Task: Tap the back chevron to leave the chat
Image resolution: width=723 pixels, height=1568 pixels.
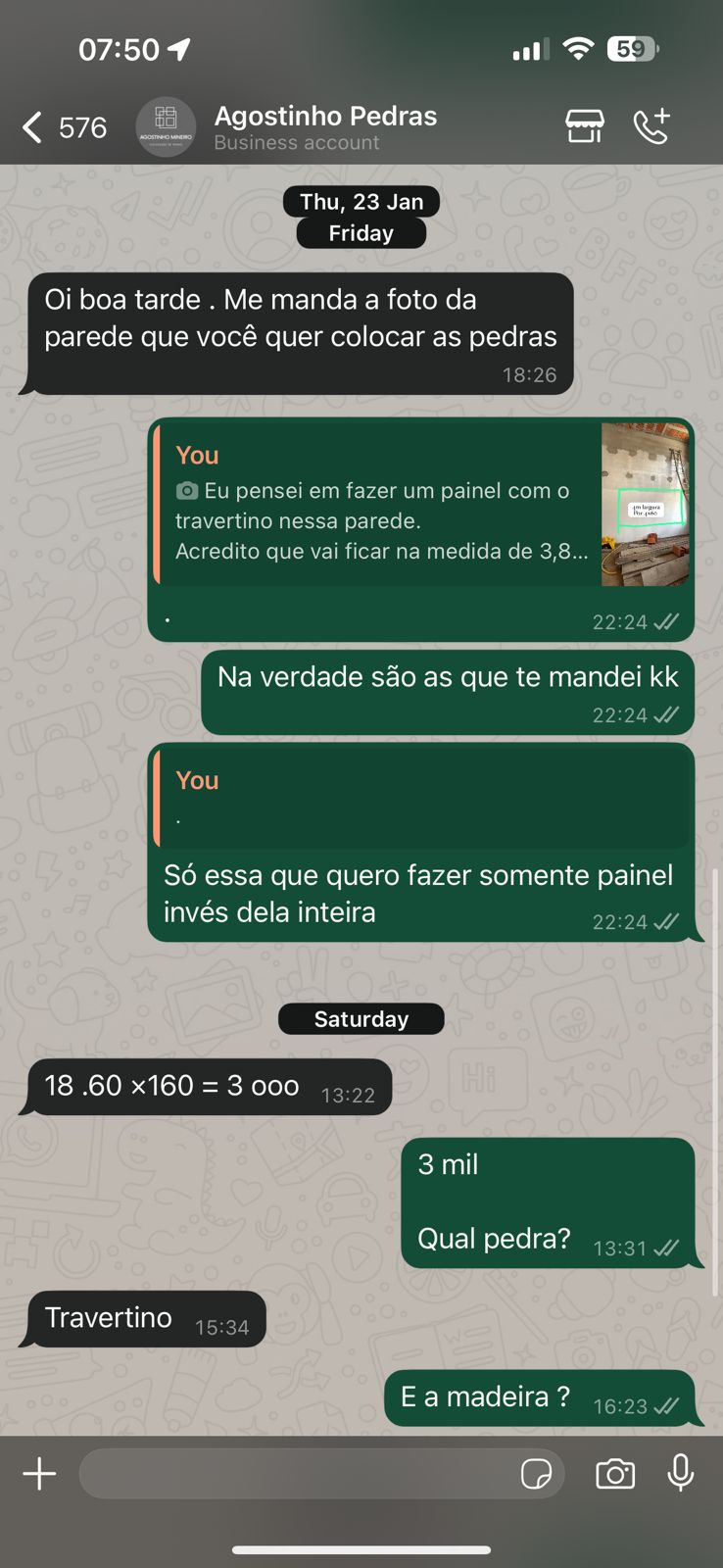Action: point(29,126)
